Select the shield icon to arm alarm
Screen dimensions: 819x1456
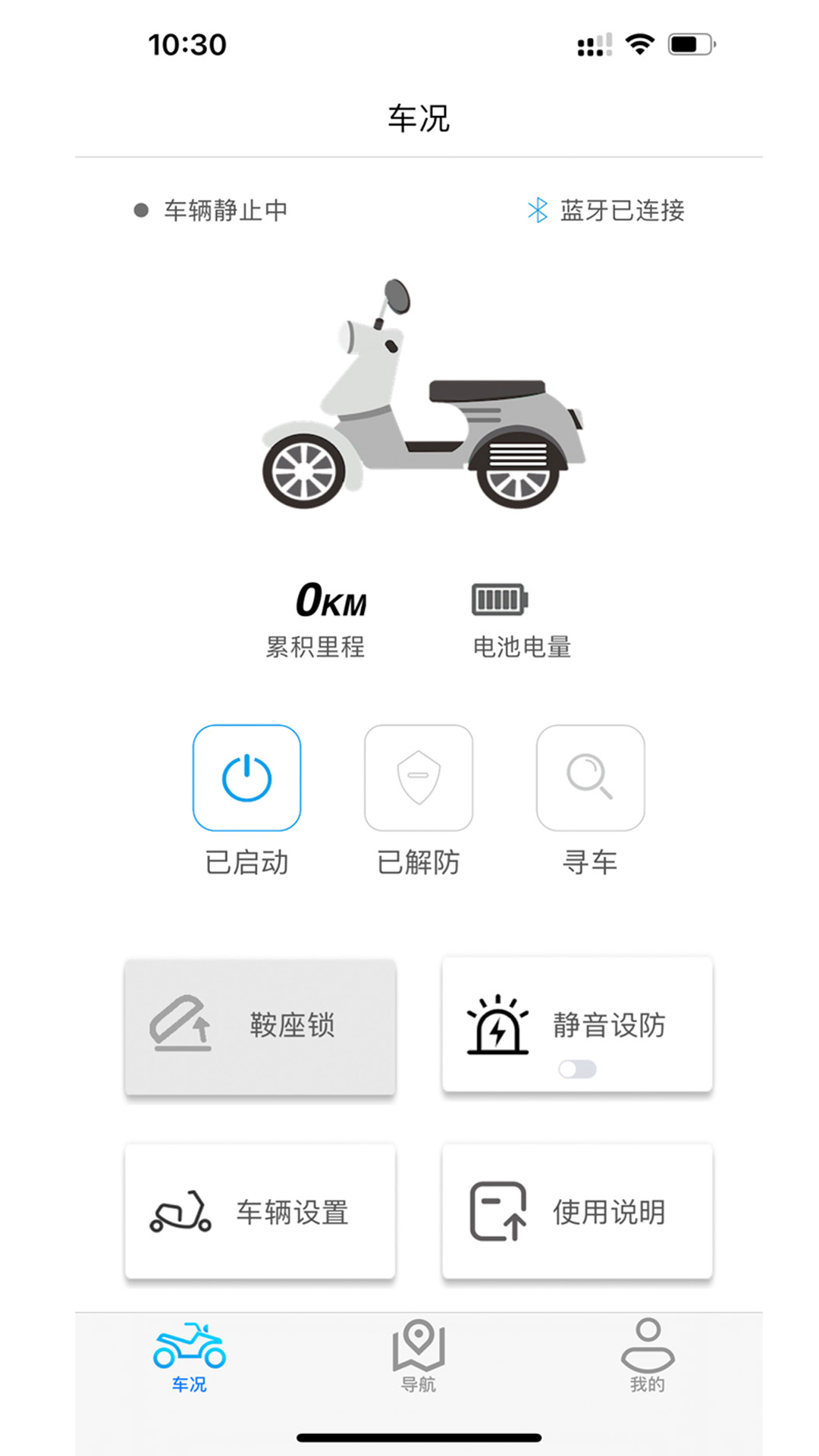pyautogui.click(x=419, y=778)
